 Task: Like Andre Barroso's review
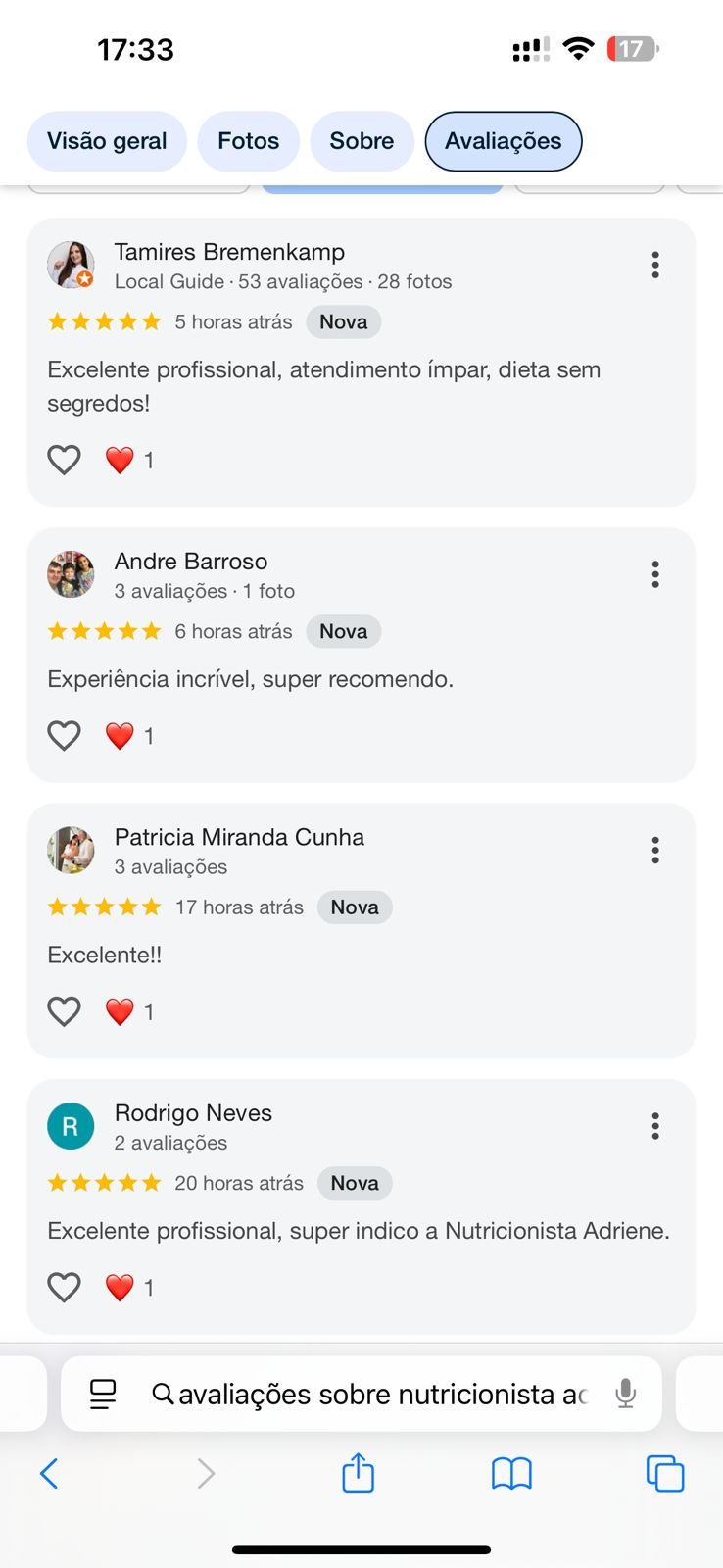pos(65,736)
